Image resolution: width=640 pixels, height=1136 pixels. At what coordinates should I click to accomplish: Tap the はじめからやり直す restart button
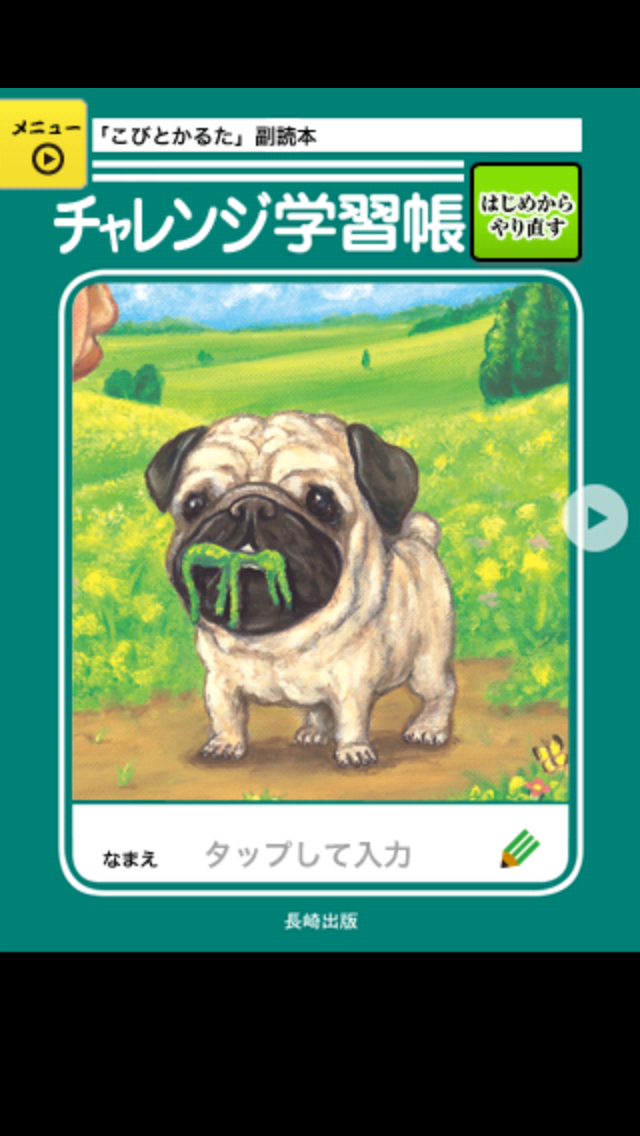click(525, 213)
